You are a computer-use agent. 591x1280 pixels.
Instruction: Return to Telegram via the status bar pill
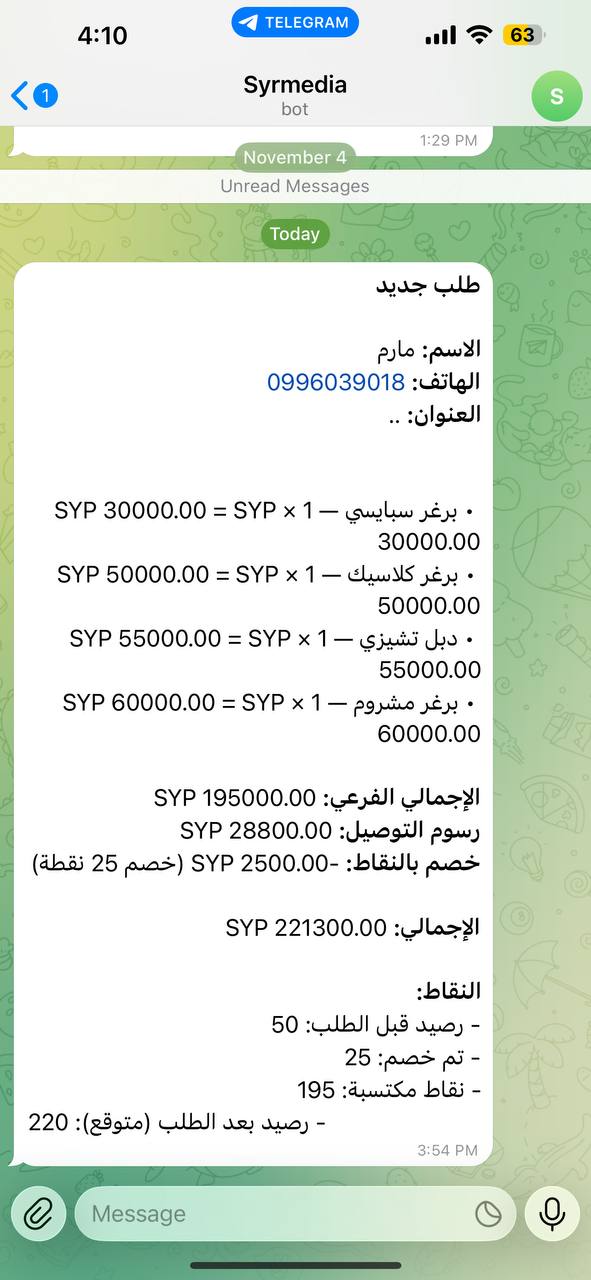pos(295,22)
